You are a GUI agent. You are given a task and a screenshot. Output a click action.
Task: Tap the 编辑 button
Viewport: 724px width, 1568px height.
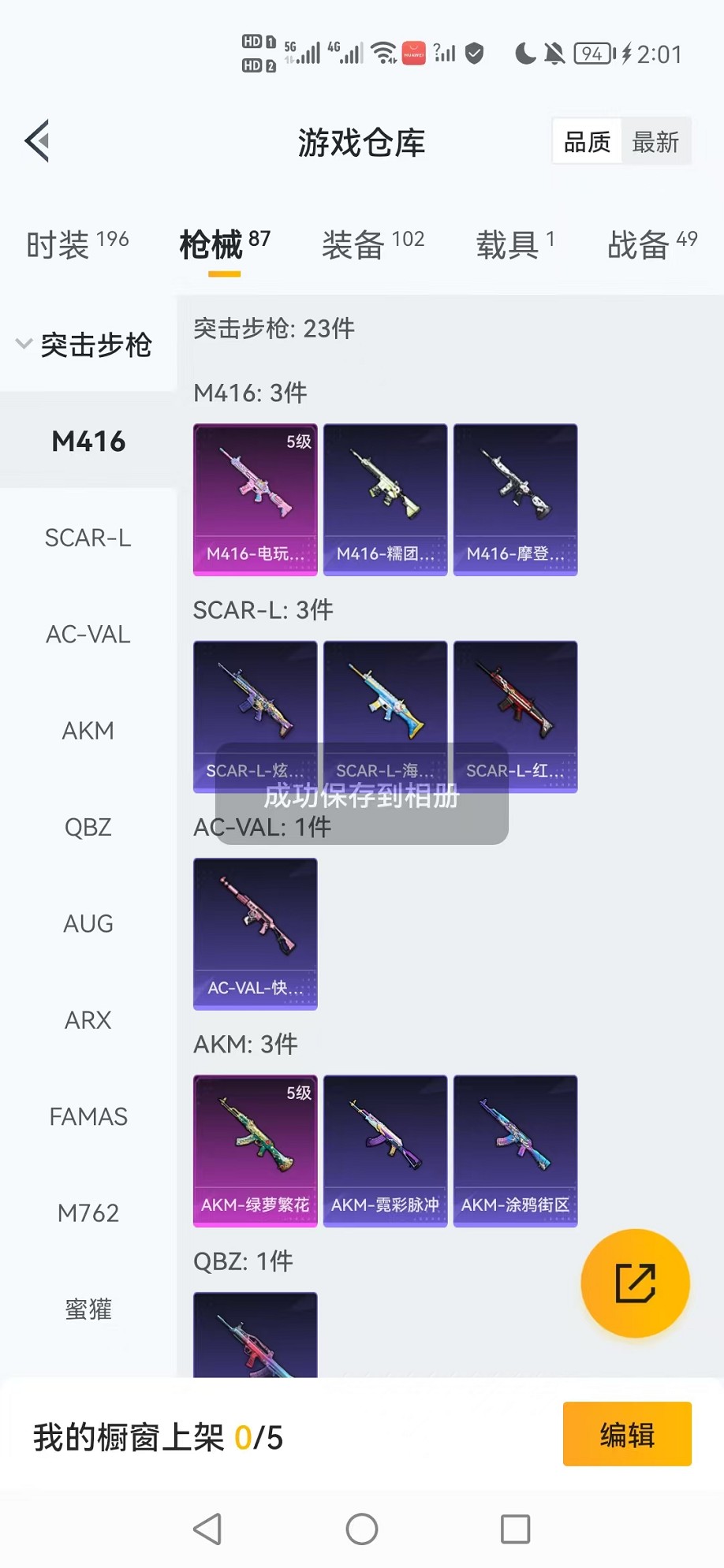pyautogui.click(x=627, y=1434)
